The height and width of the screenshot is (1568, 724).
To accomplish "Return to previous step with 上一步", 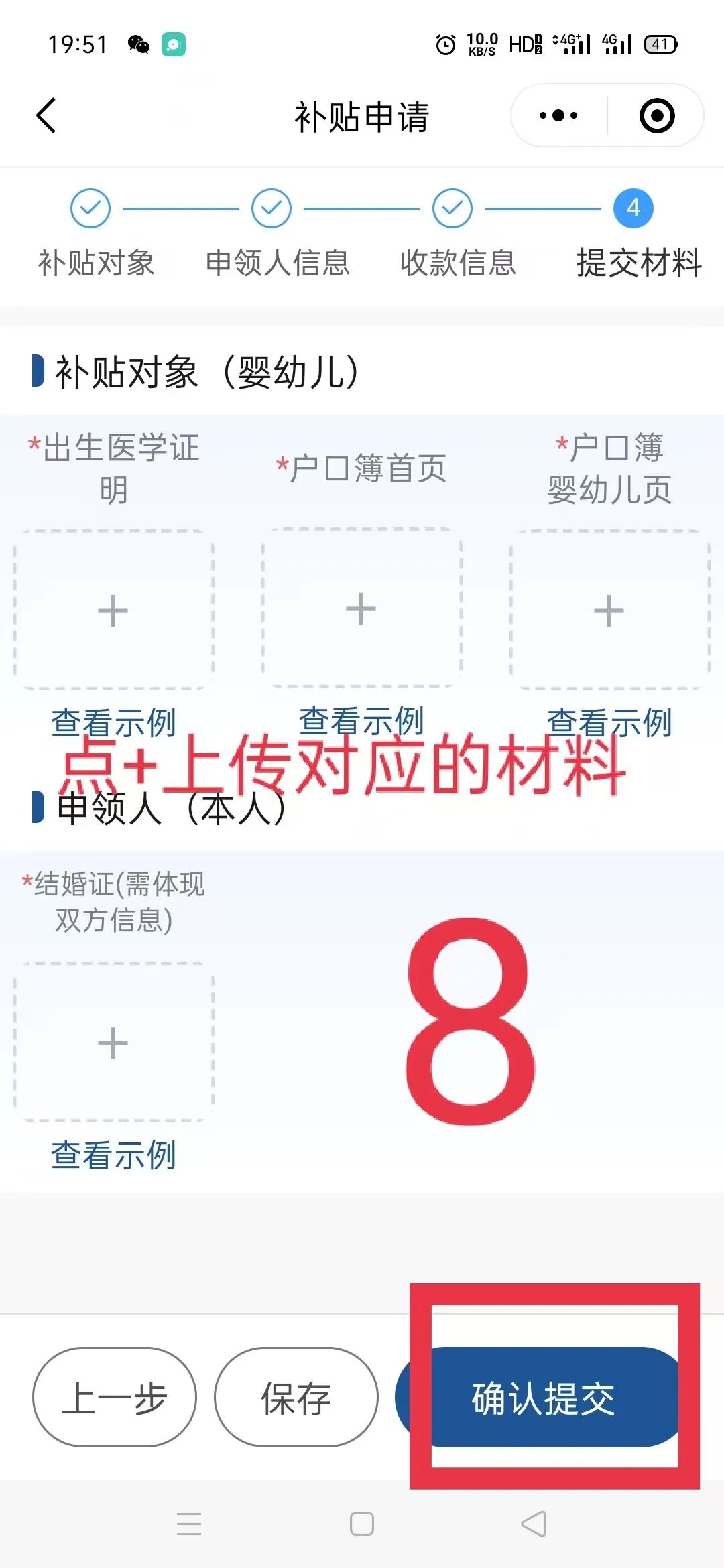I will pos(114,1397).
